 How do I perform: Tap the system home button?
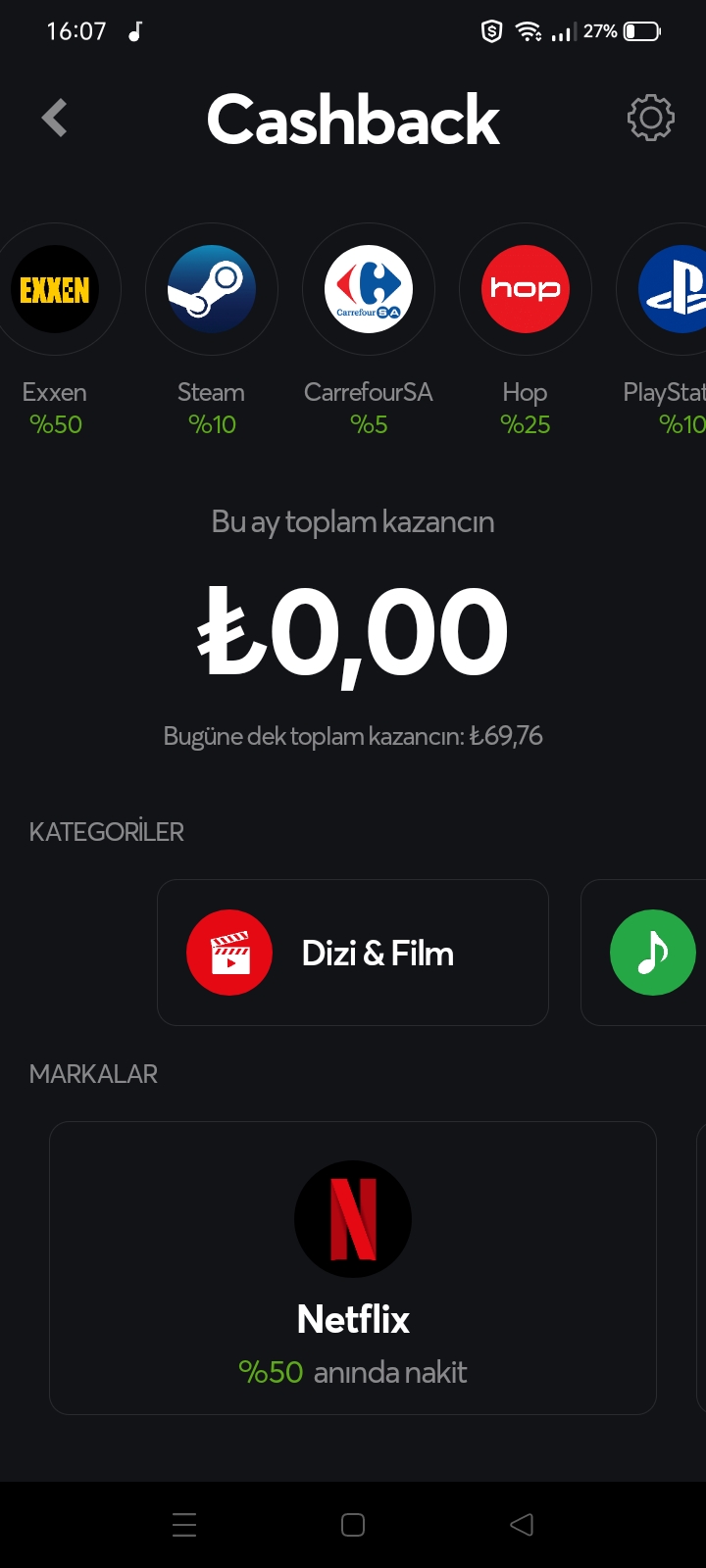point(353,1525)
